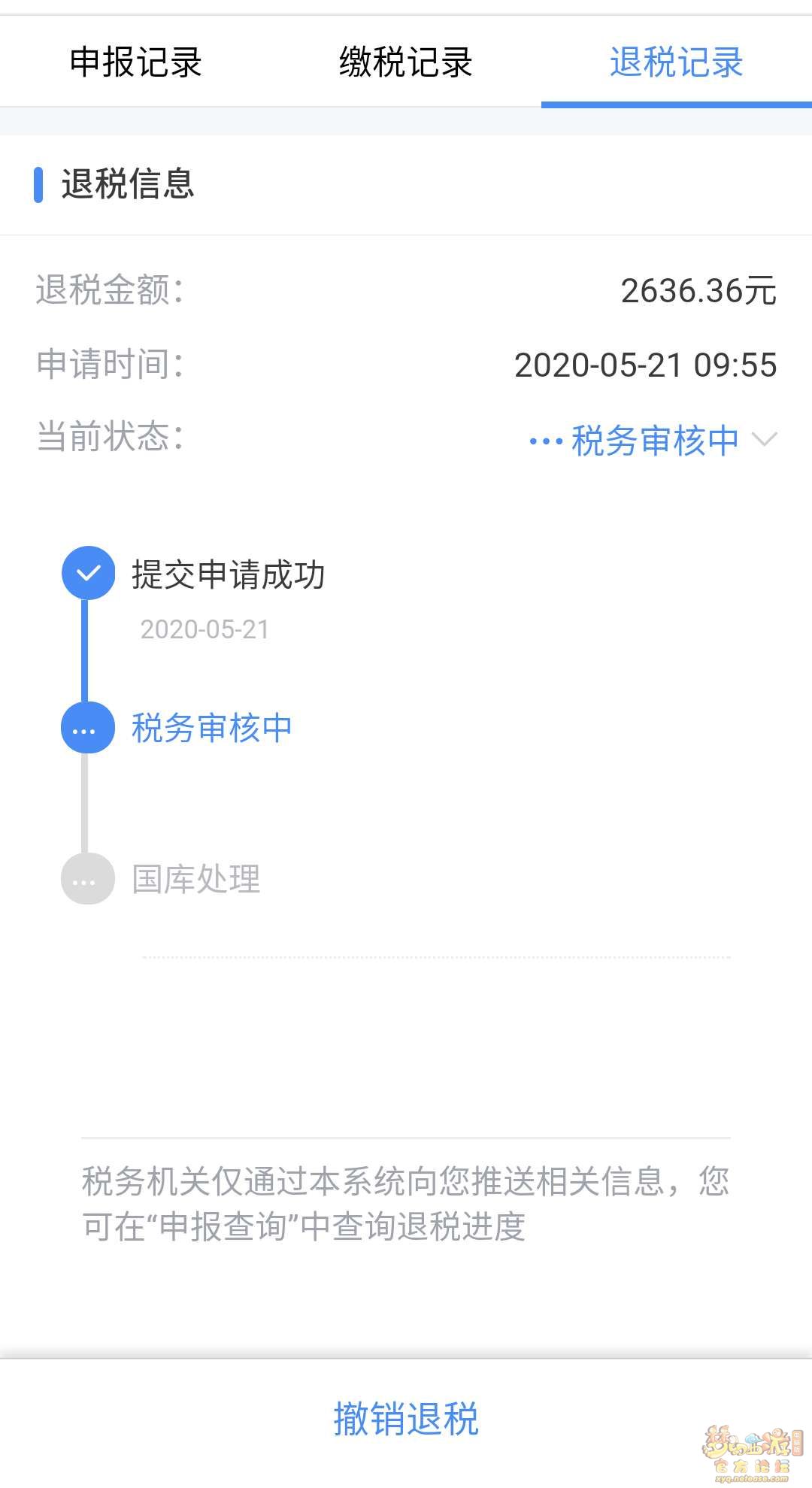Switch to the 申报记录 tab

pyautogui.click(x=135, y=62)
